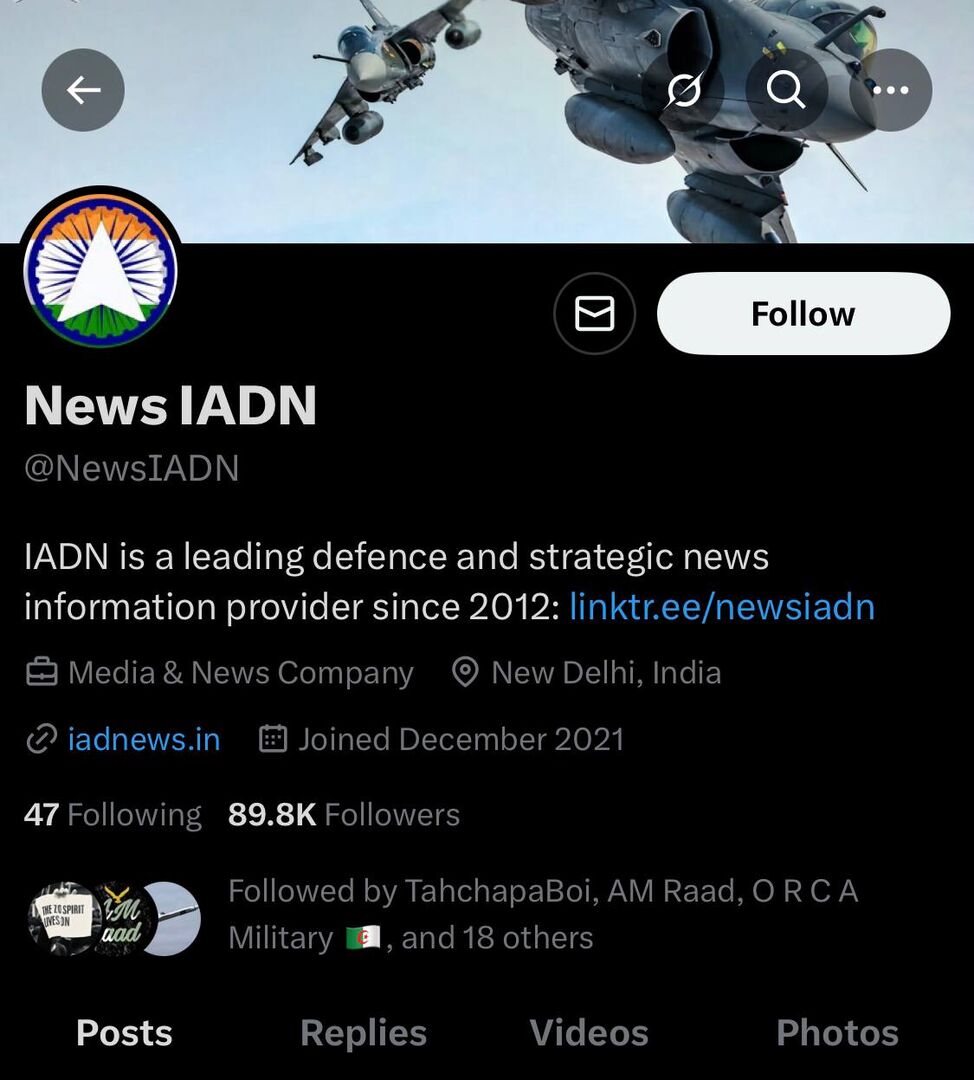
Task: Select the Posts tab
Action: [124, 1033]
